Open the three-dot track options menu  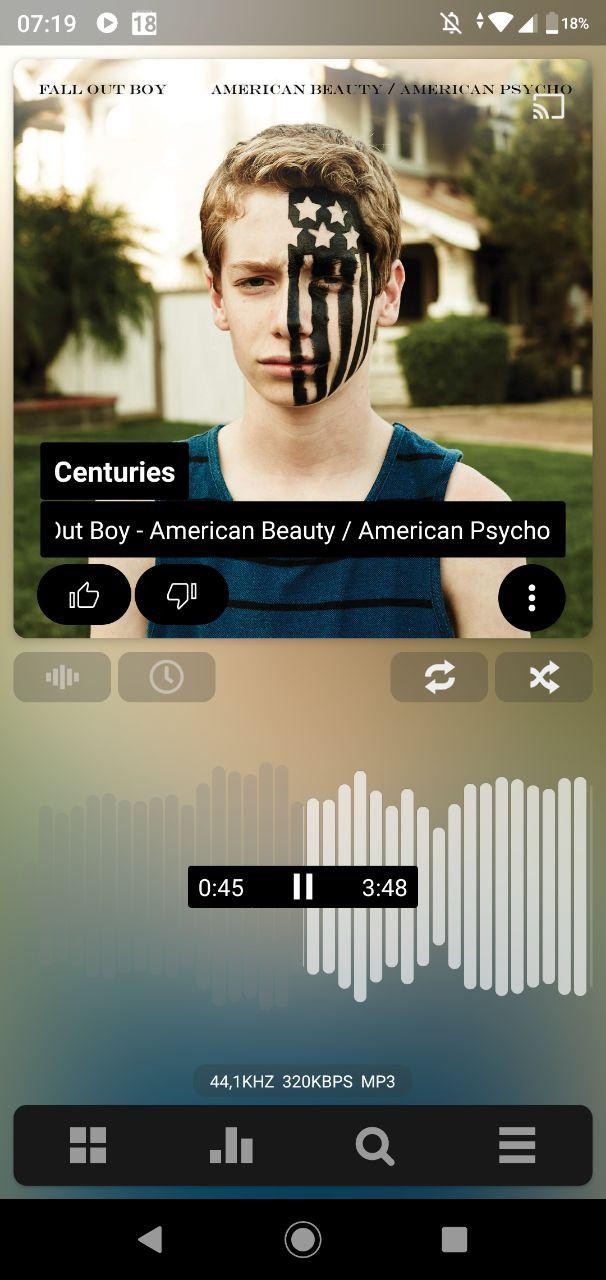(x=531, y=598)
